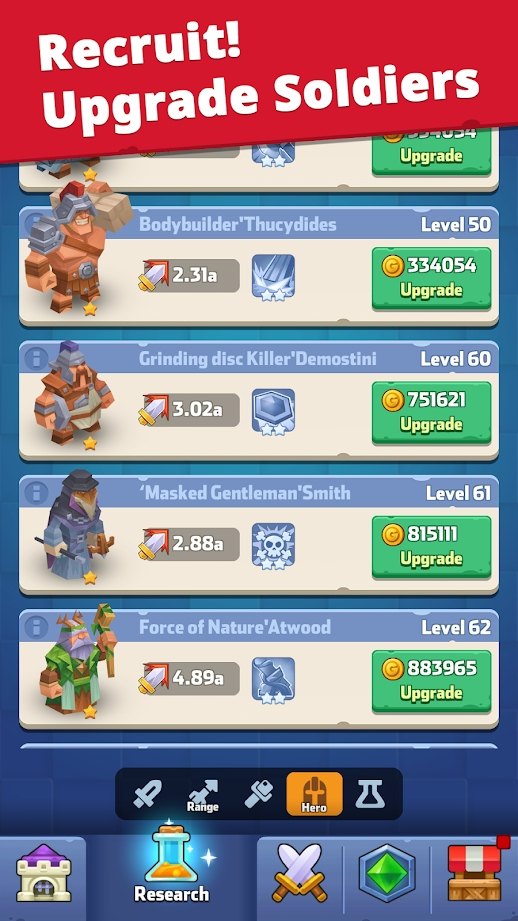Switch to the flask filter tab
This screenshot has height=921, width=518.
370,794
